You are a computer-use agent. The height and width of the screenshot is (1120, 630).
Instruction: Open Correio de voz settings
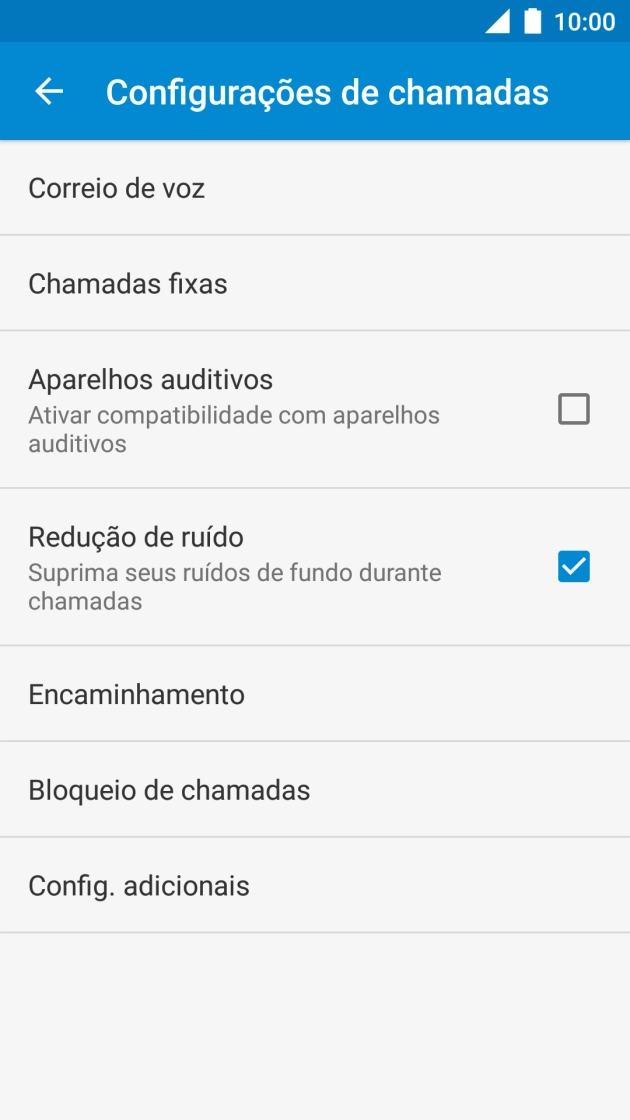point(315,188)
